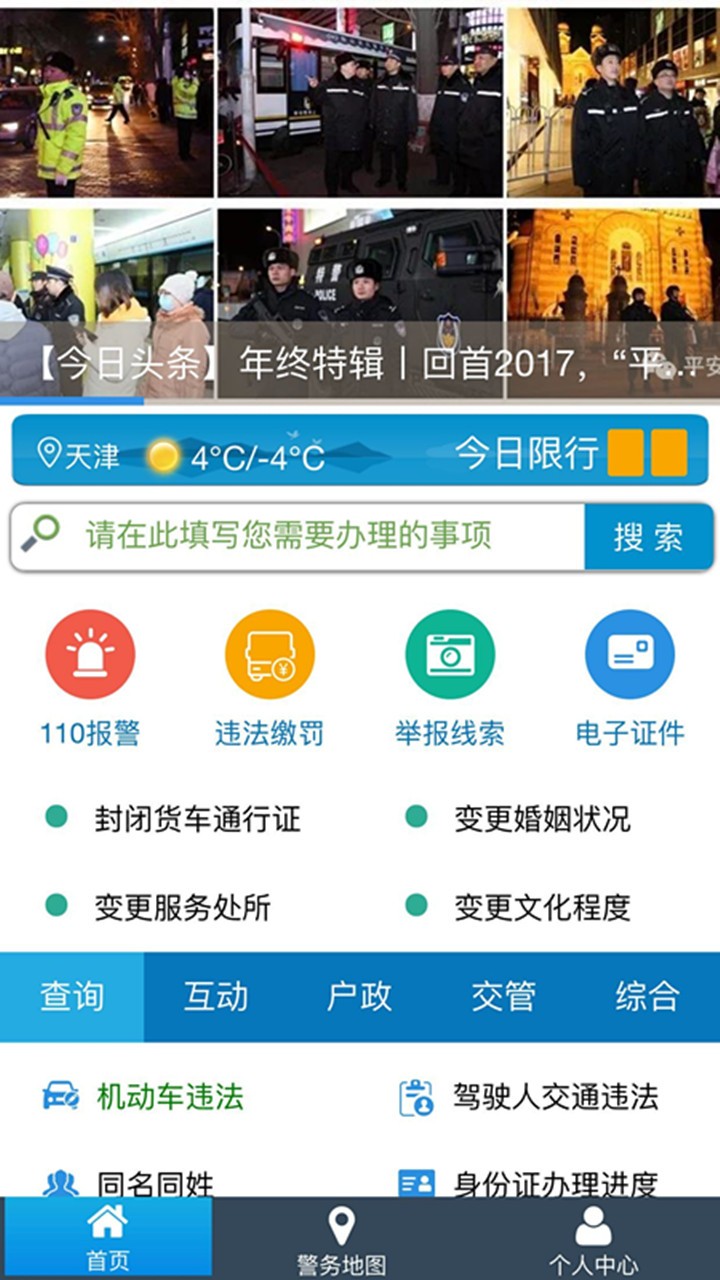Open the 综合 tab
The width and height of the screenshot is (720, 1280).
[648, 996]
